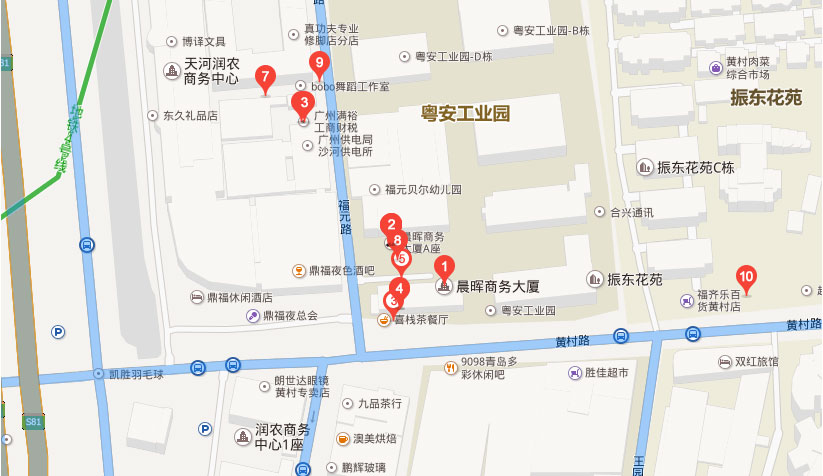Select map pin number 1
Viewport: 823px width, 476px height.
445,266
